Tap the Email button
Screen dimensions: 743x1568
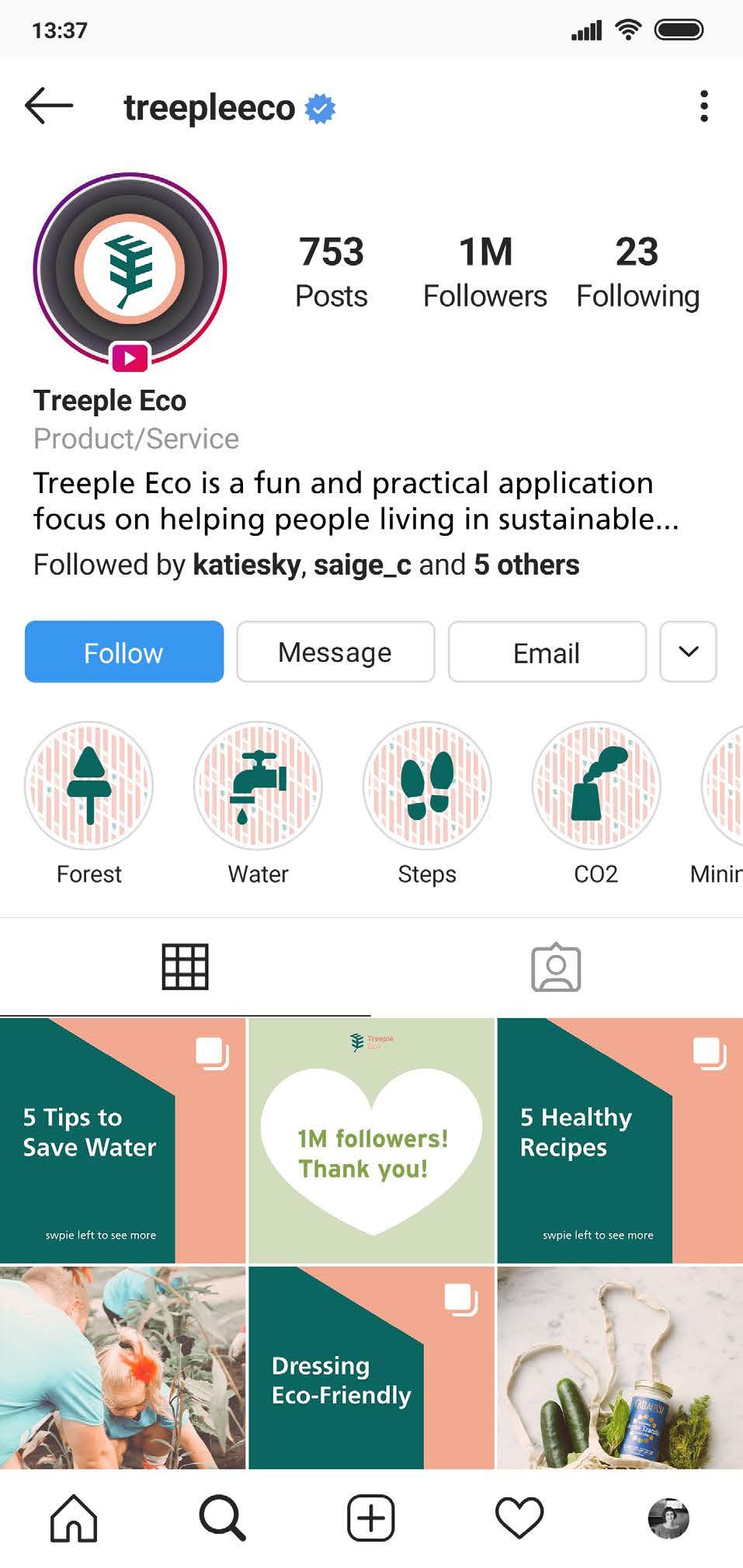[x=547, y=652]
